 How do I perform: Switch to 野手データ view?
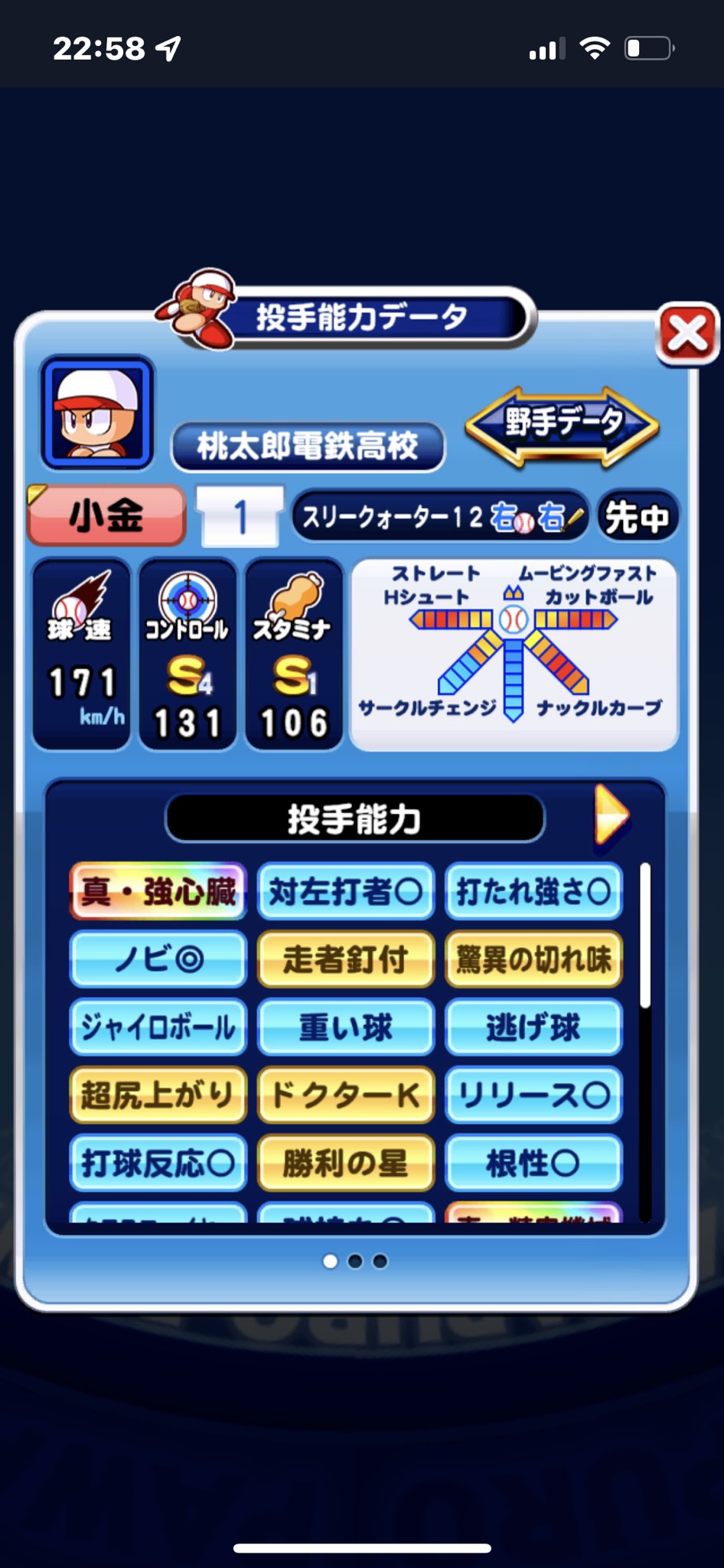(x=563, y=425)
